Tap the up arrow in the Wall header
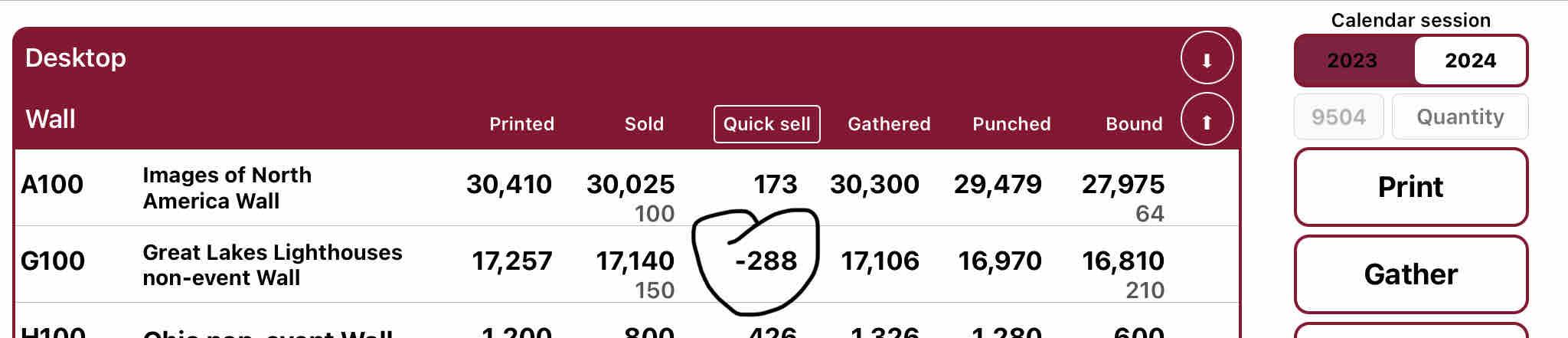The height and width of the screenshot is (338, 1568). tap(1207, 120)
